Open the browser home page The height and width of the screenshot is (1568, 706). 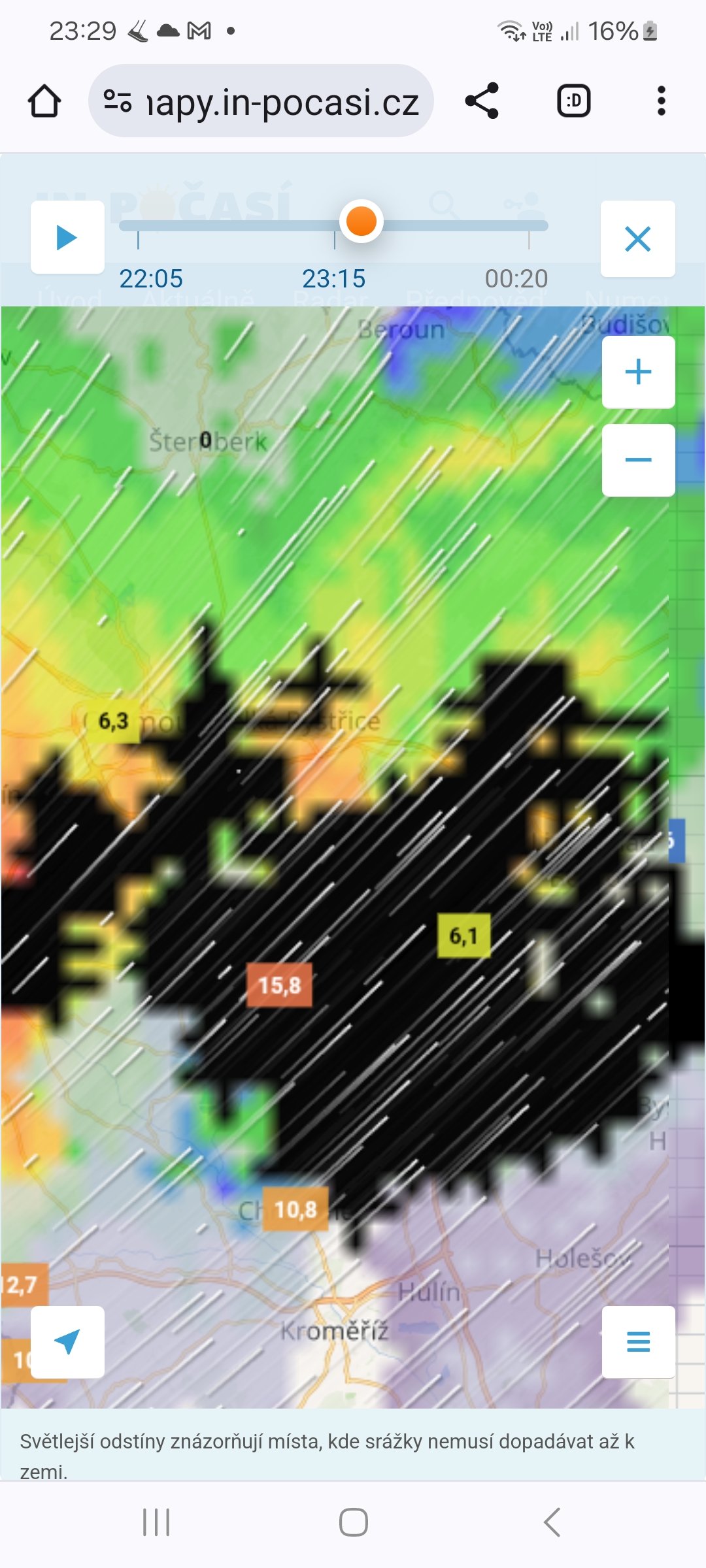point(44,101)
